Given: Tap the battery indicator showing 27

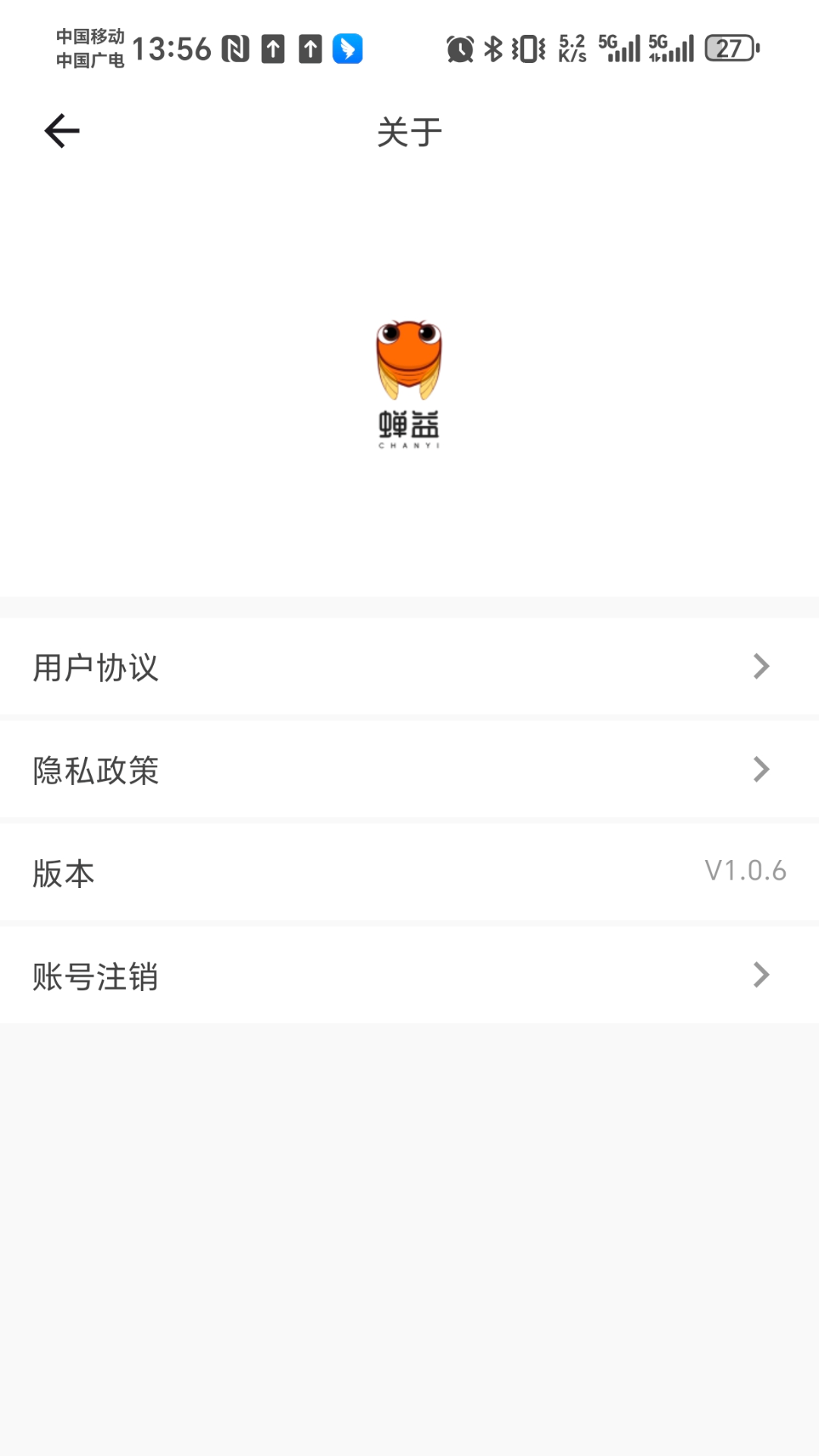Looking at the screenshot, I should point(730,48).
